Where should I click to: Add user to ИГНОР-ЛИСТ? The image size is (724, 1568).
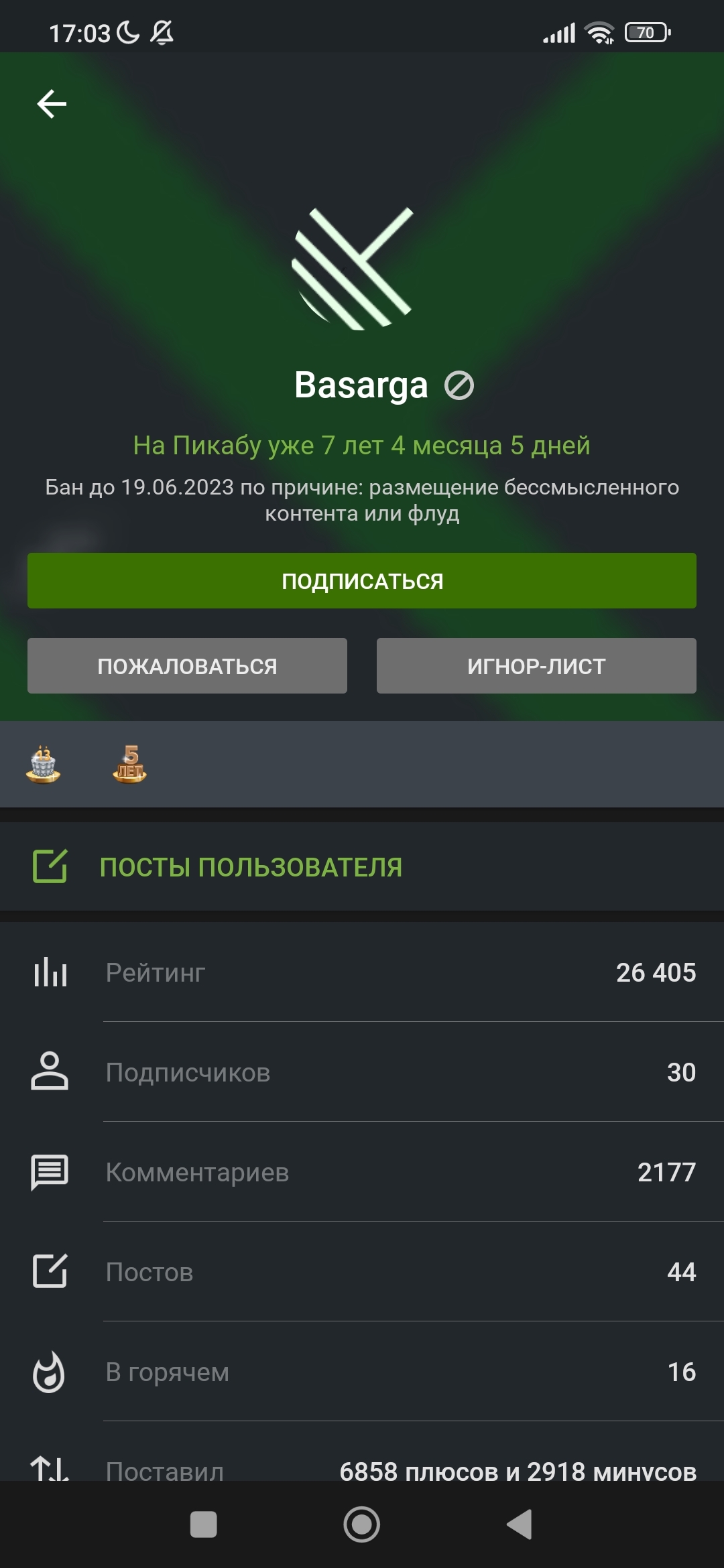[536, 666]
